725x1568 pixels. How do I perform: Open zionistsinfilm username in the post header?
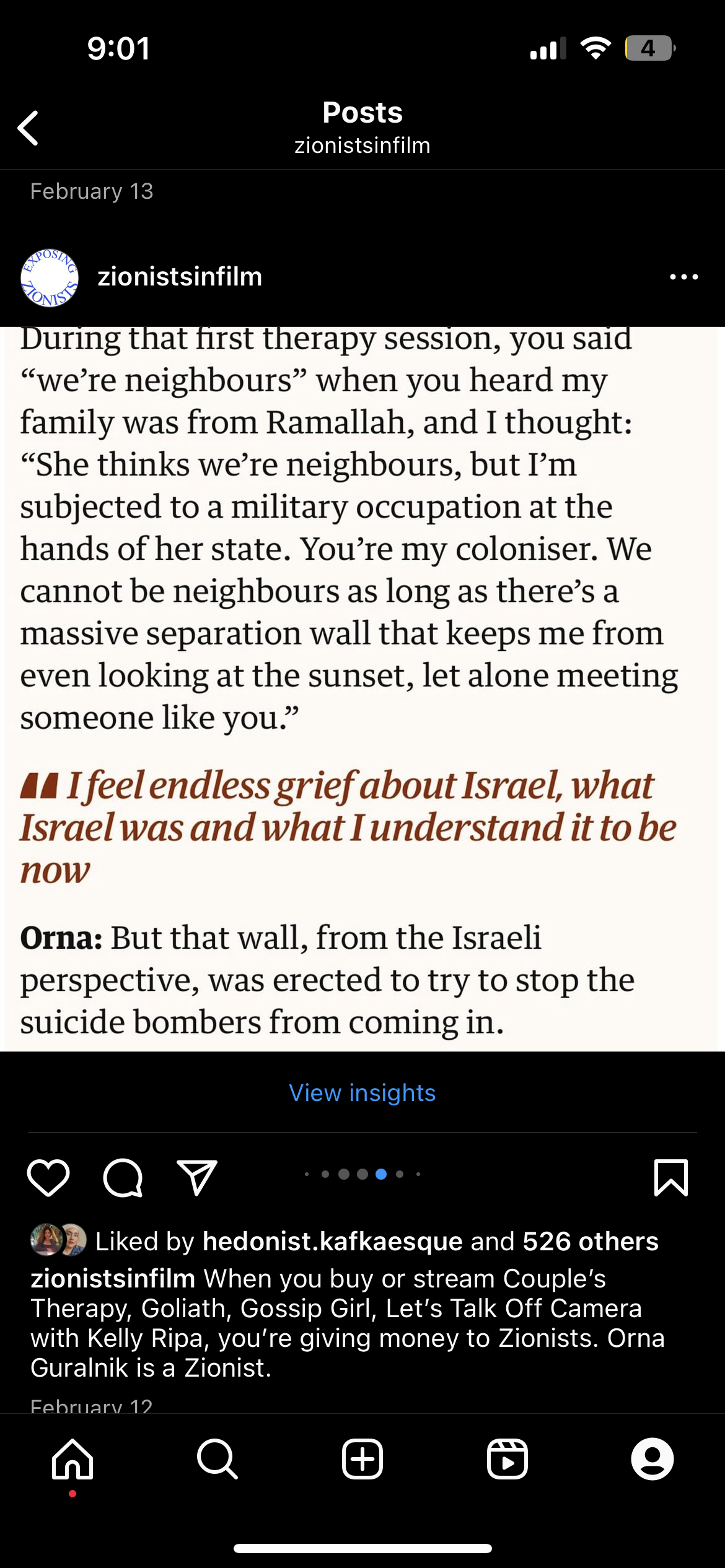pyautogui.click(x=180, y=277)
